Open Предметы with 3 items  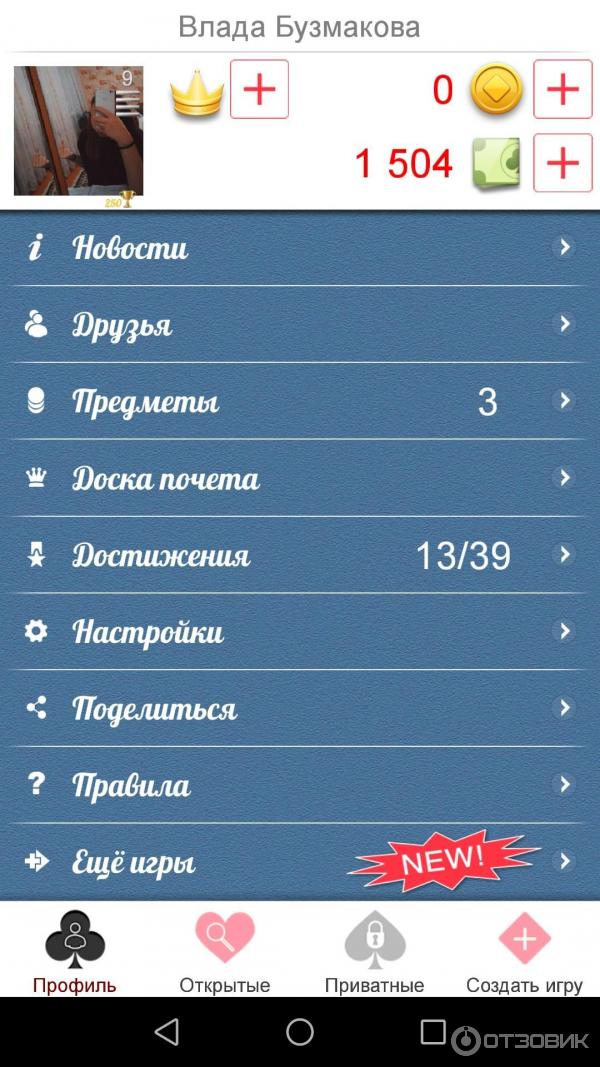point(300,402)
